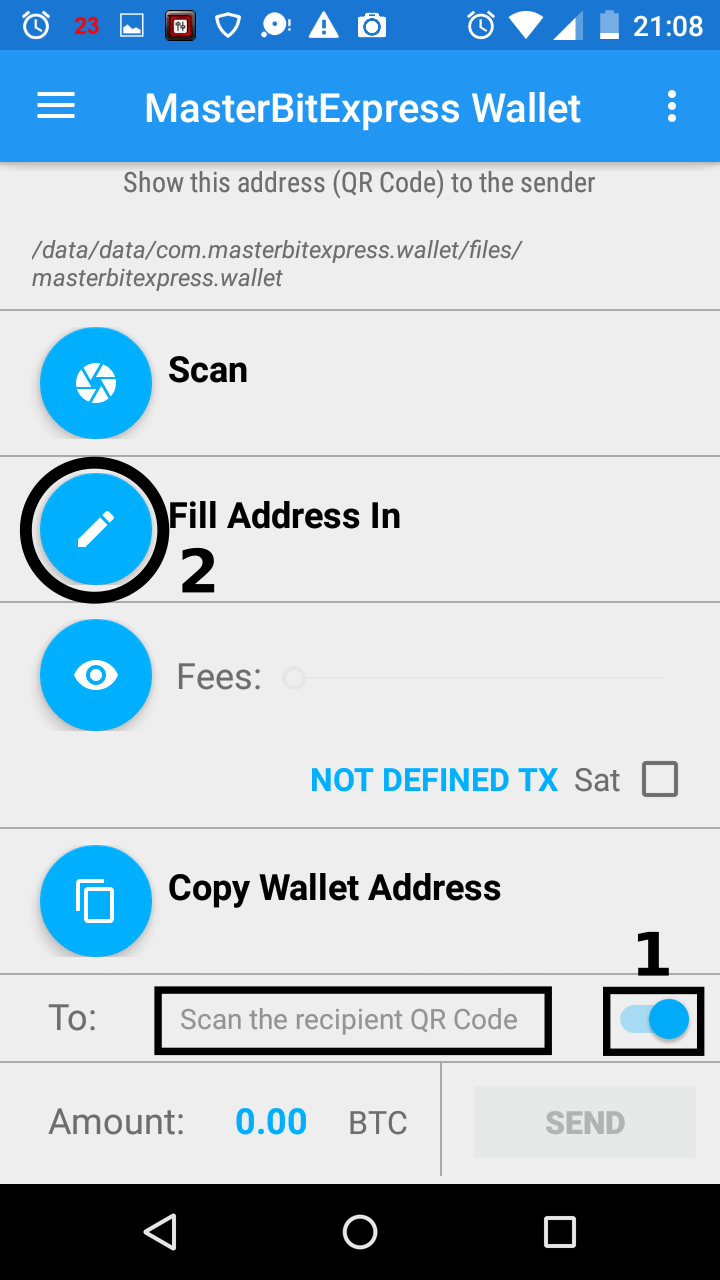
Task: Tap the eye icon next to Fees
Action: tap(96, 675)
